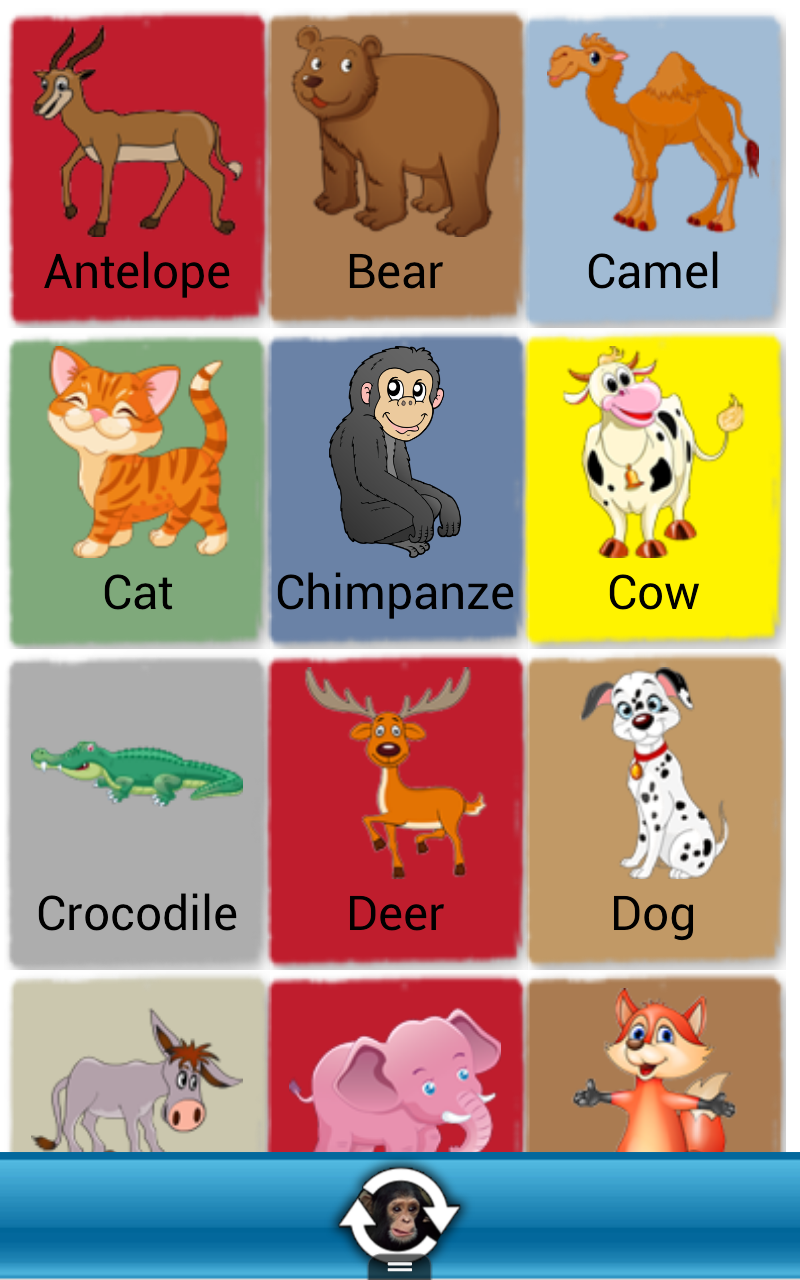Image resolution: width=800 pixels, height=1280 pixels.
Task: Tap the Dog card image
Action: click(x=655, y=780)
